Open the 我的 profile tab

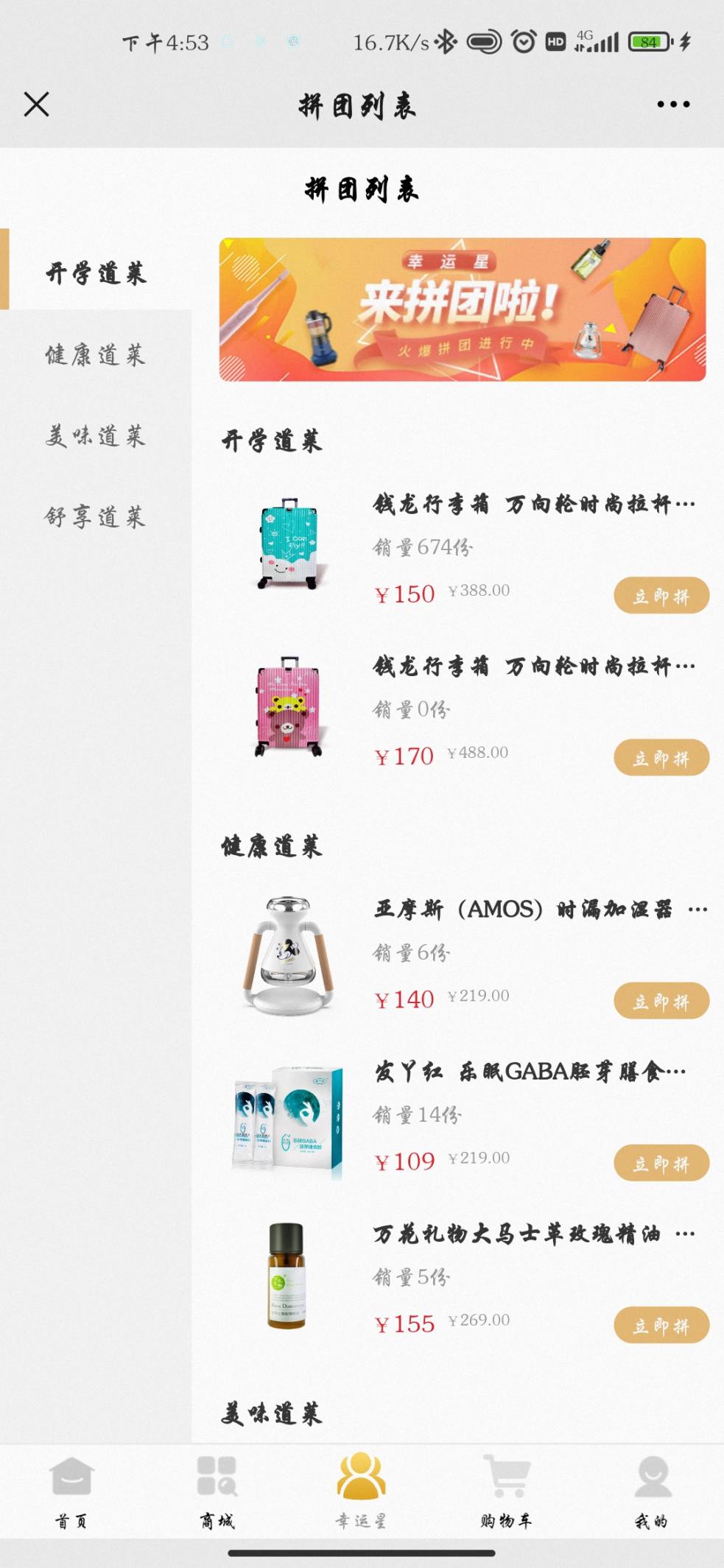click(x=652, y=1489)
